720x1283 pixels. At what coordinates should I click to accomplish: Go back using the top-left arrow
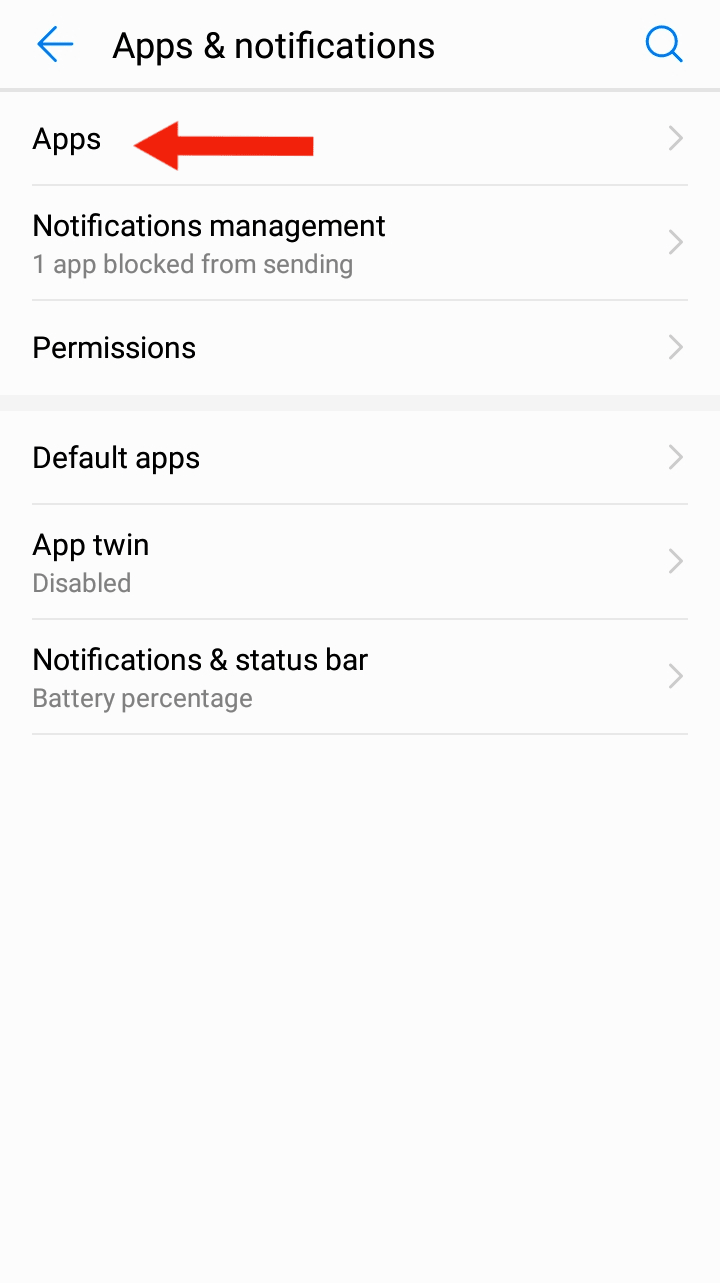(x=55, y=45)
